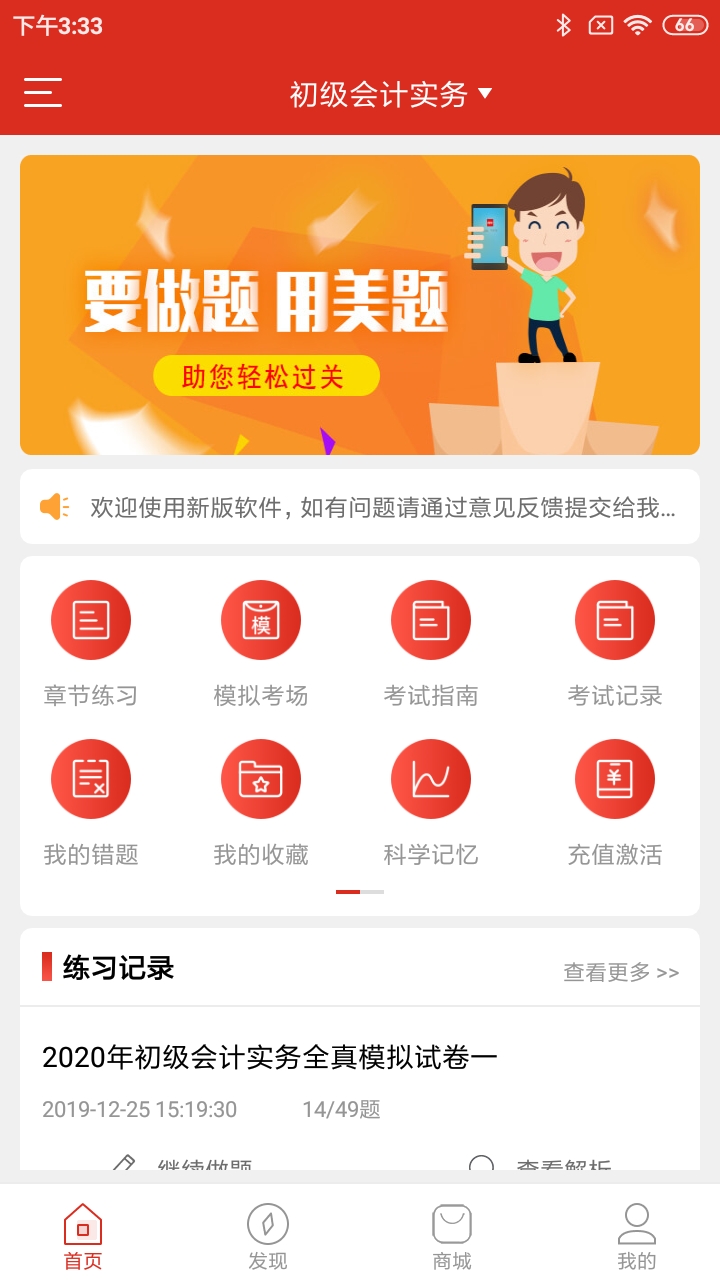Viewport: 720px width, 1280px height.
Task: Tap 查看更多 to see more records
Action: (620, 970)
